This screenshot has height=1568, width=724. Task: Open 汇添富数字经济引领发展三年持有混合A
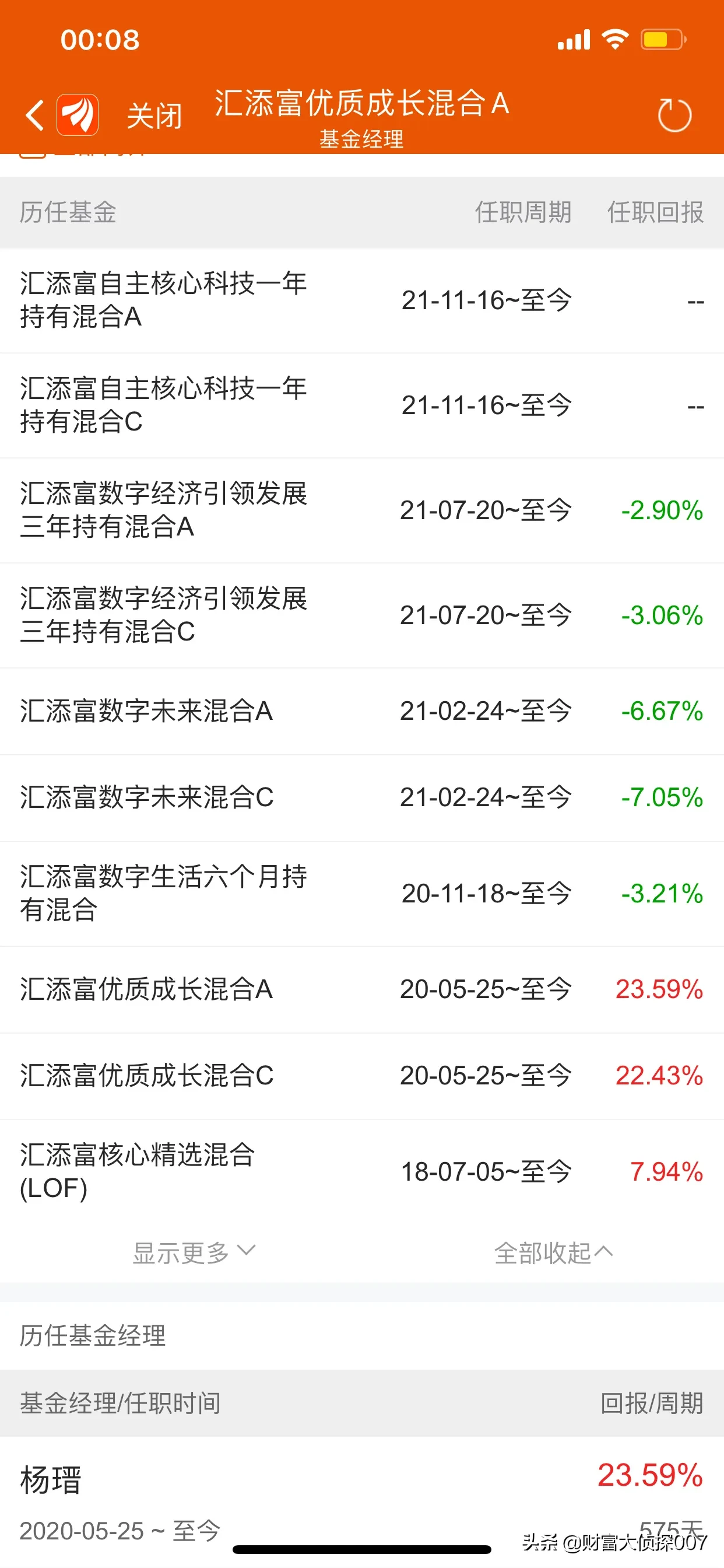(x=362, y=510)
